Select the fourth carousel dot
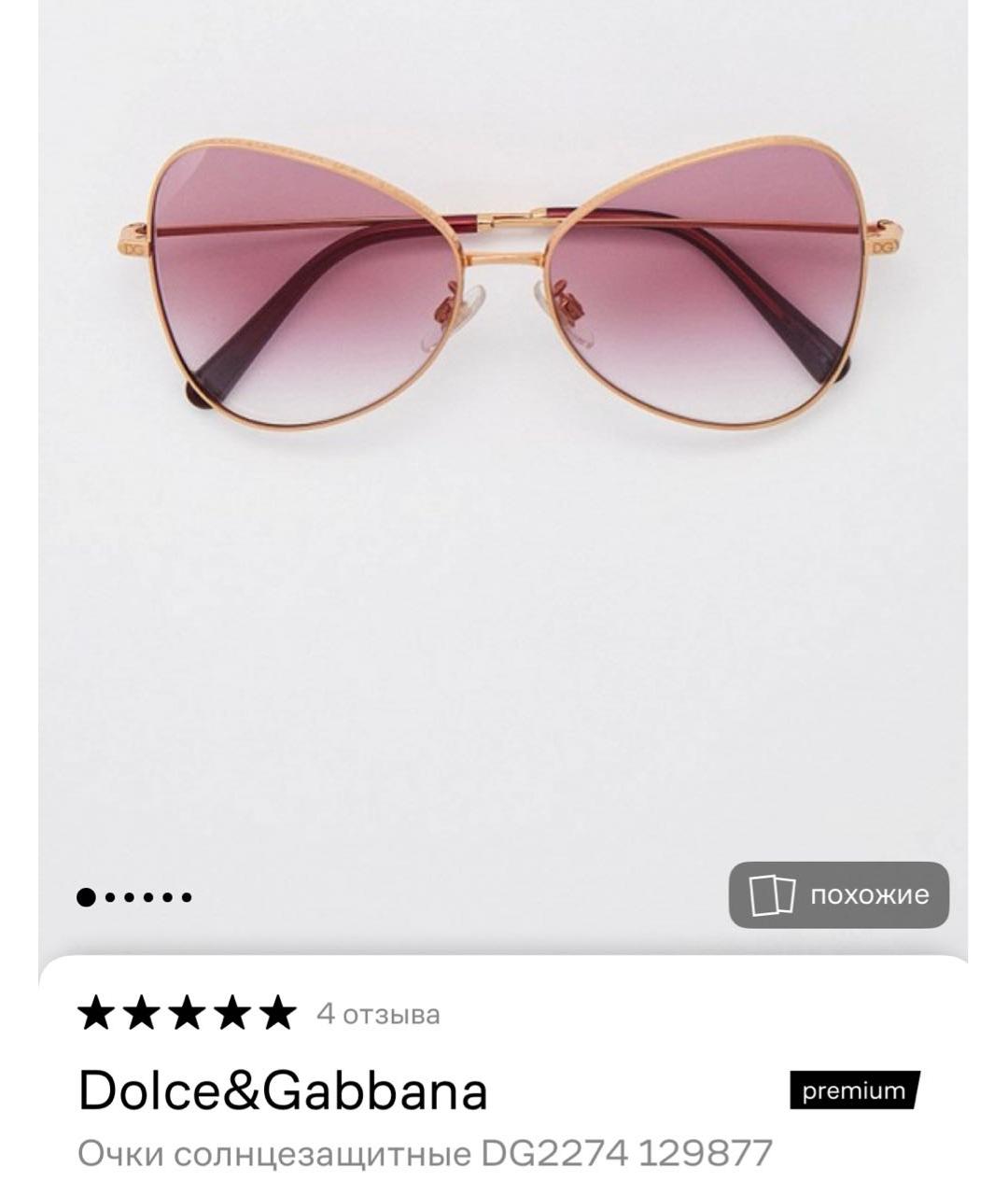Viewport: 1008px width, 1195px height. click(147, 898)
